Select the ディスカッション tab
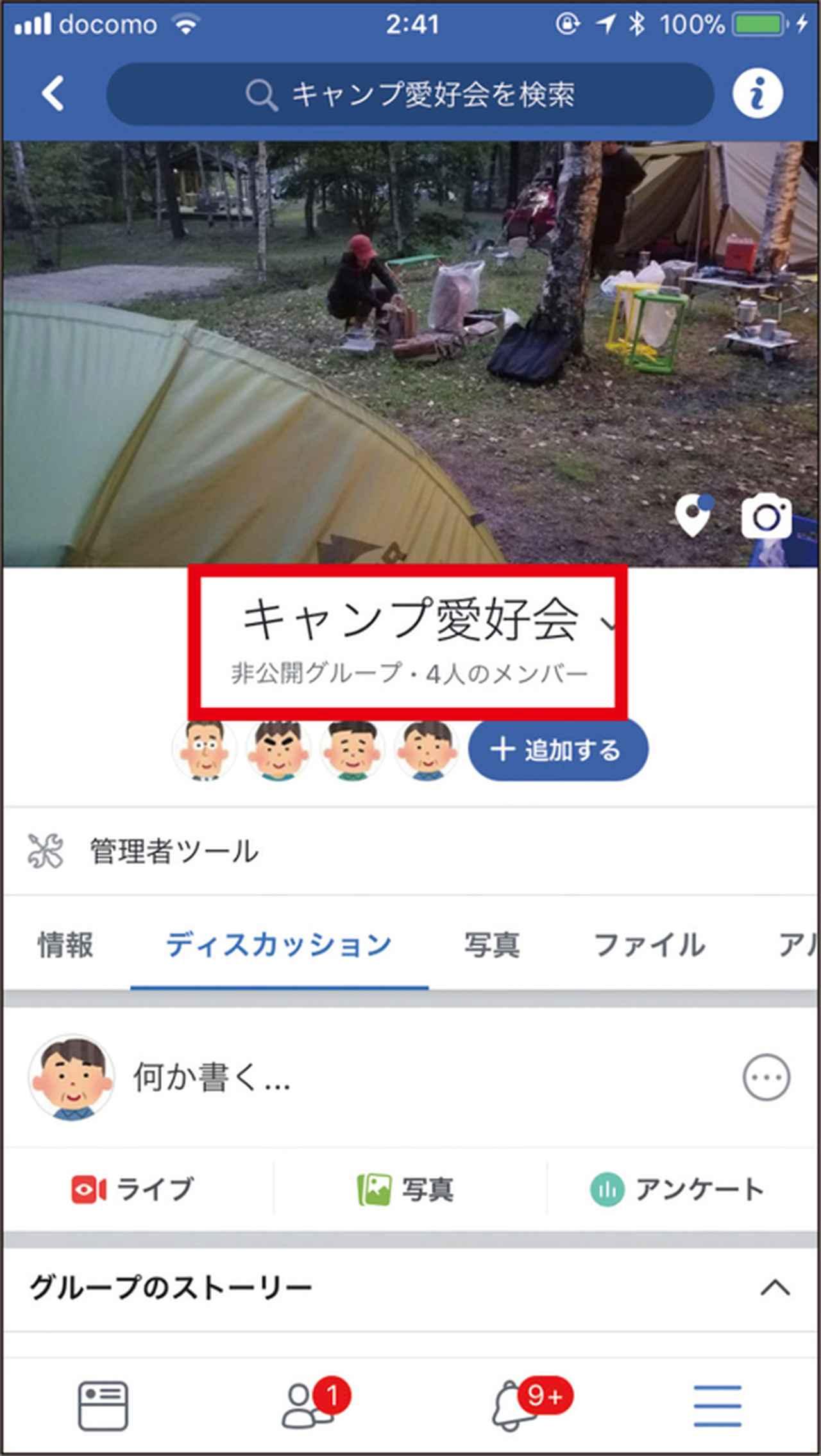The image size is (821, 1456). click(279, 945)
